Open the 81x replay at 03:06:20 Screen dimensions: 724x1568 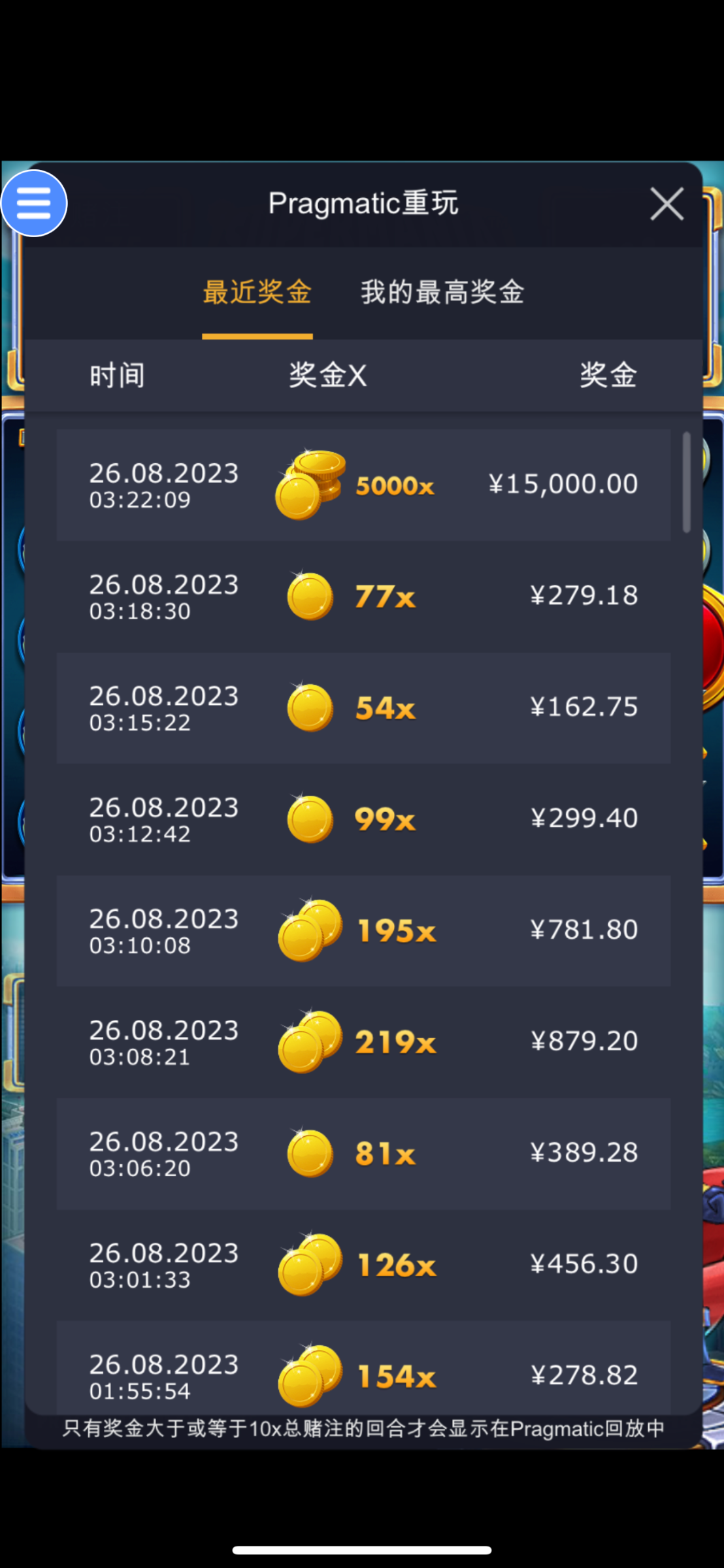click(363, 1153)
